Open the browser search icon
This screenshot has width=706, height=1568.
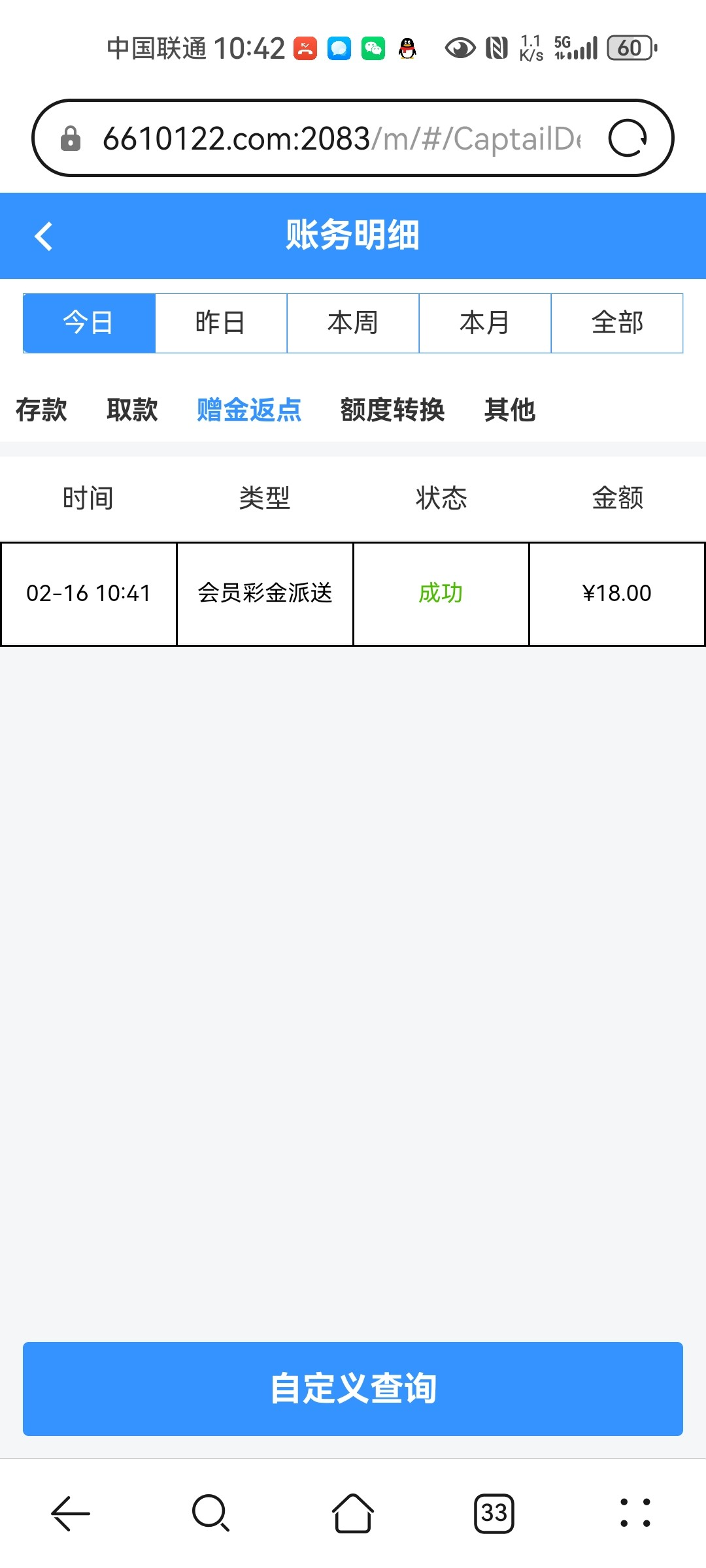coord(210,1513)
